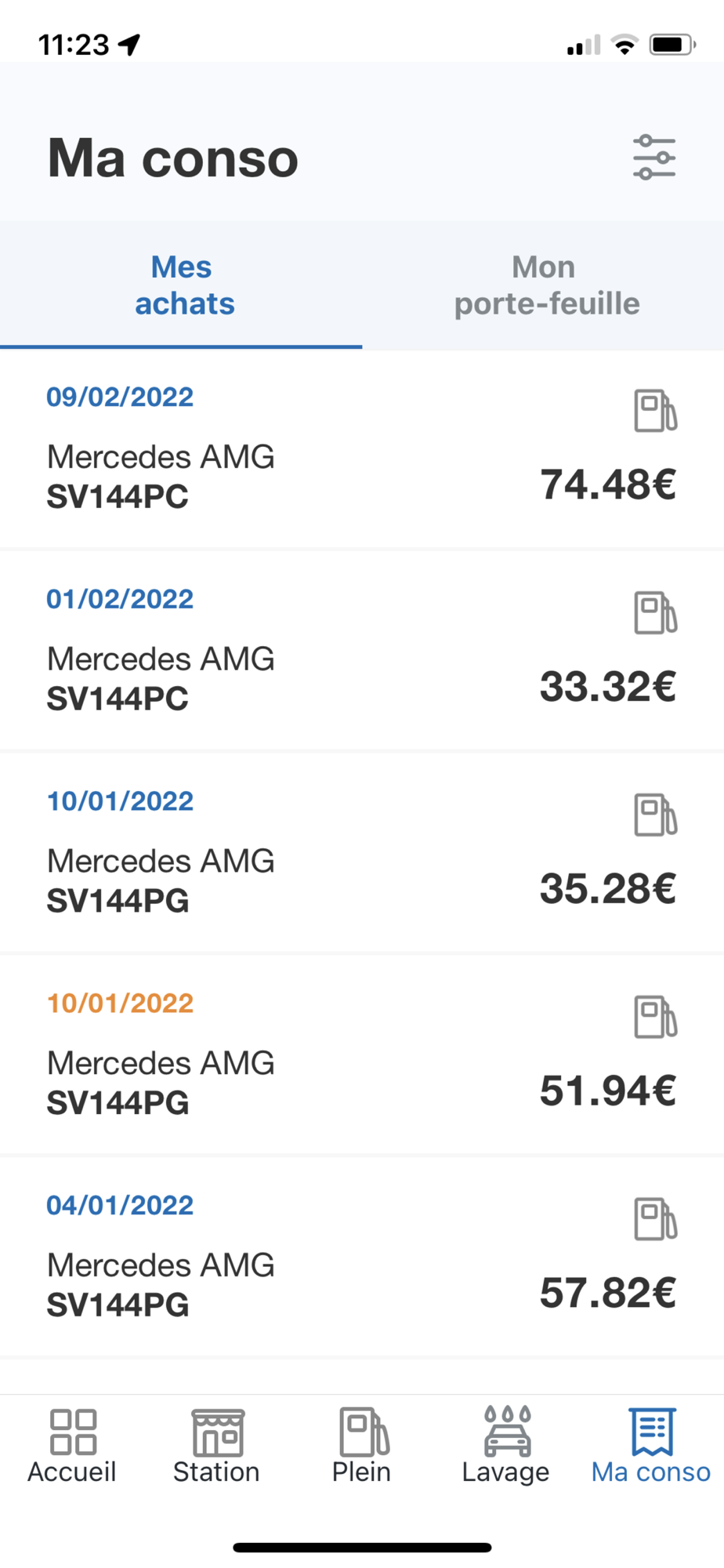This screenshot has width=724, height=1568.
Task: Tap the Ma conso bottom tab
Action: pyautogui.click(x=651, y=1446)
